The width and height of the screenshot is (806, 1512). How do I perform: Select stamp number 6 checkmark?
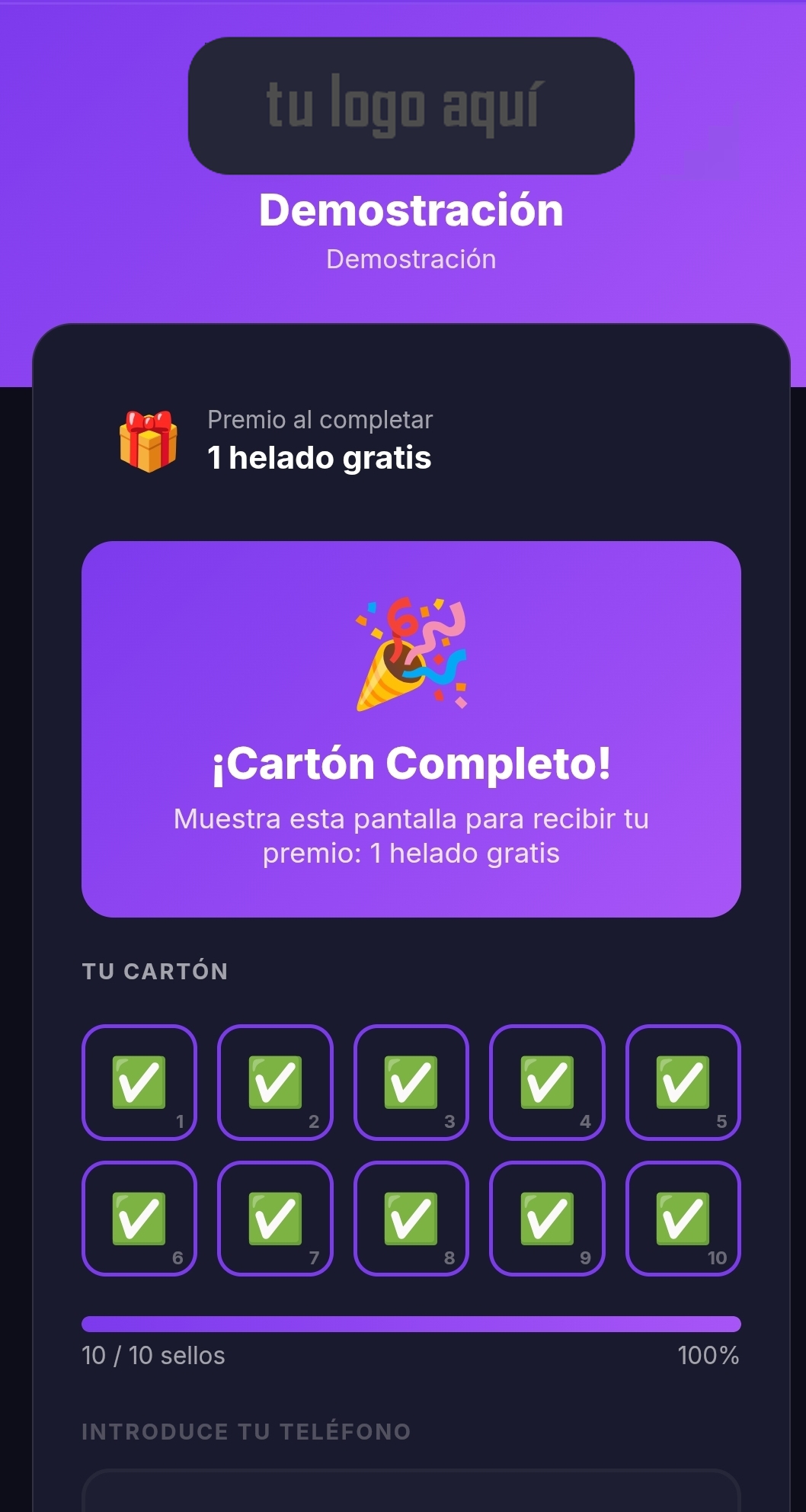(x=139, y=1219)
